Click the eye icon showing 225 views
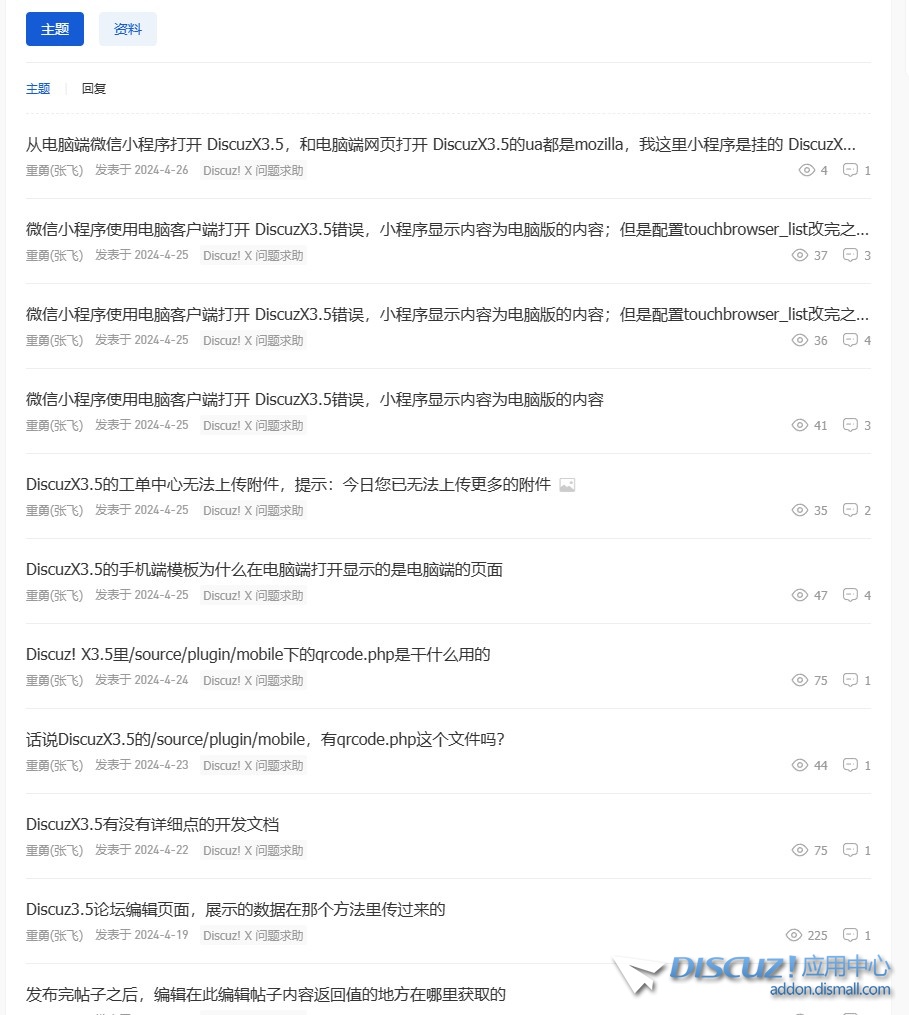This screenshot has height=1015, width=909. pyautogui.click(x=793, y=935)
